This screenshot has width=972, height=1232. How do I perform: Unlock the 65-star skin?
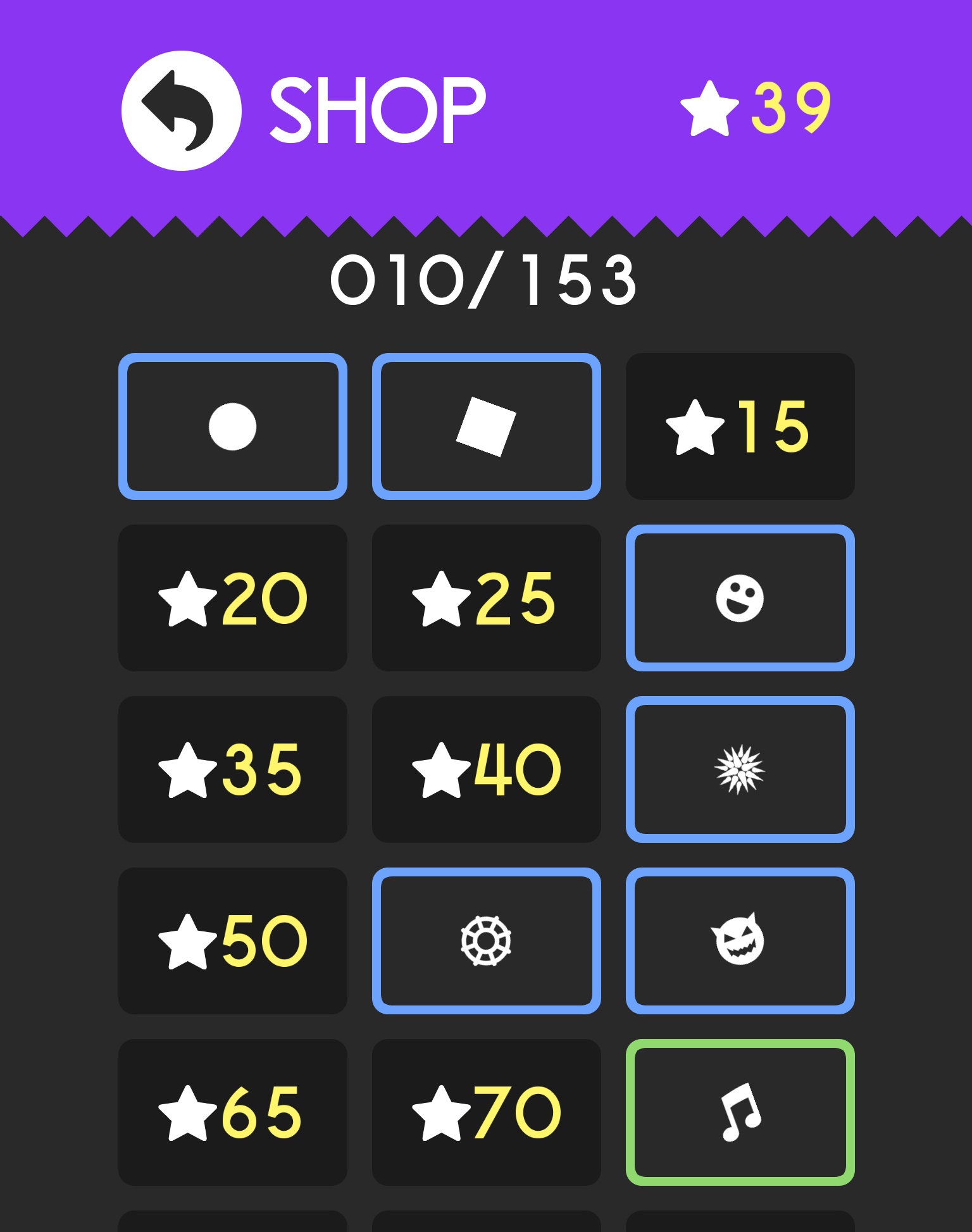point(233,1112)
